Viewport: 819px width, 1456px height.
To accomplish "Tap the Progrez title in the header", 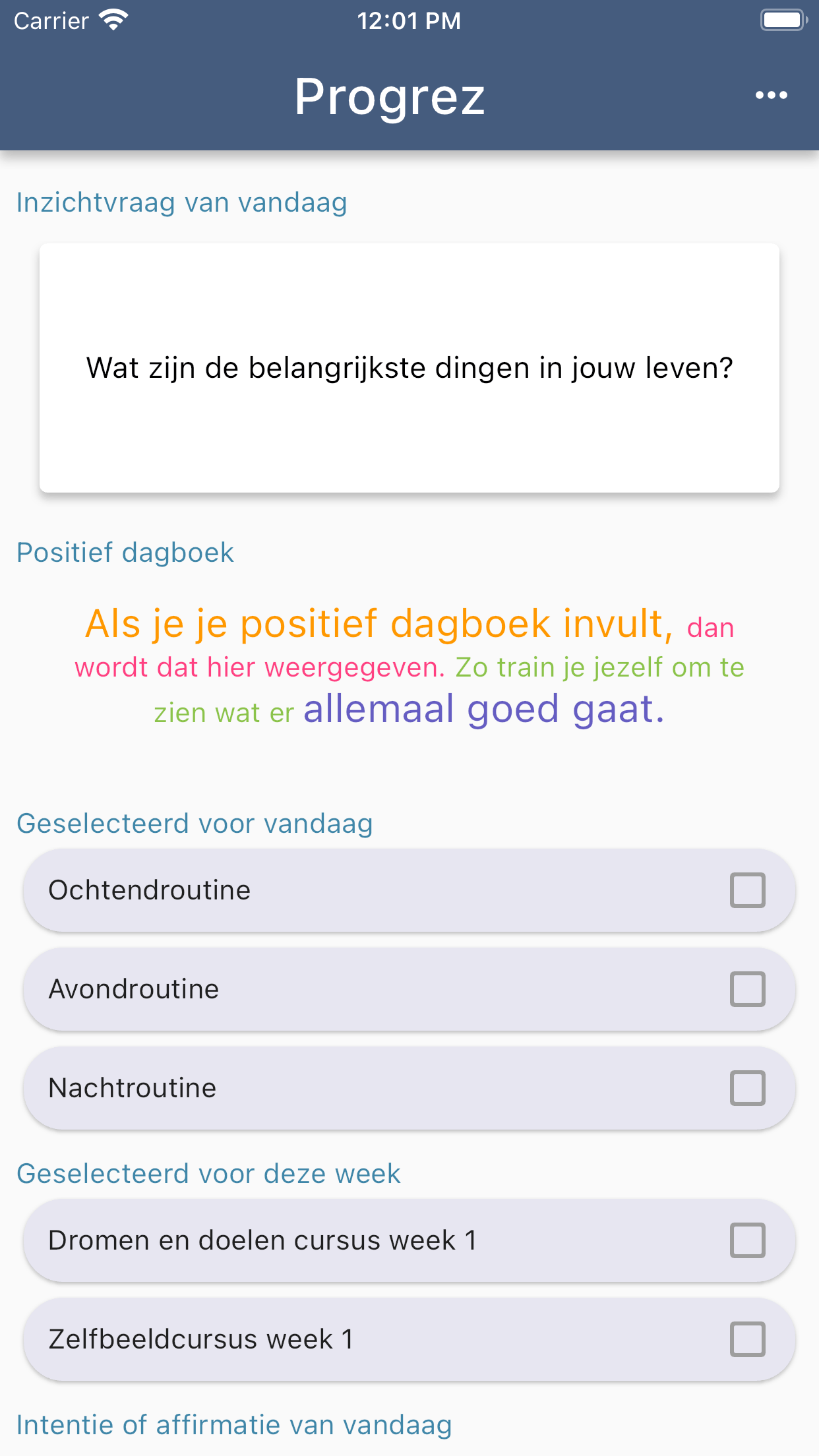I will [389, 96].
